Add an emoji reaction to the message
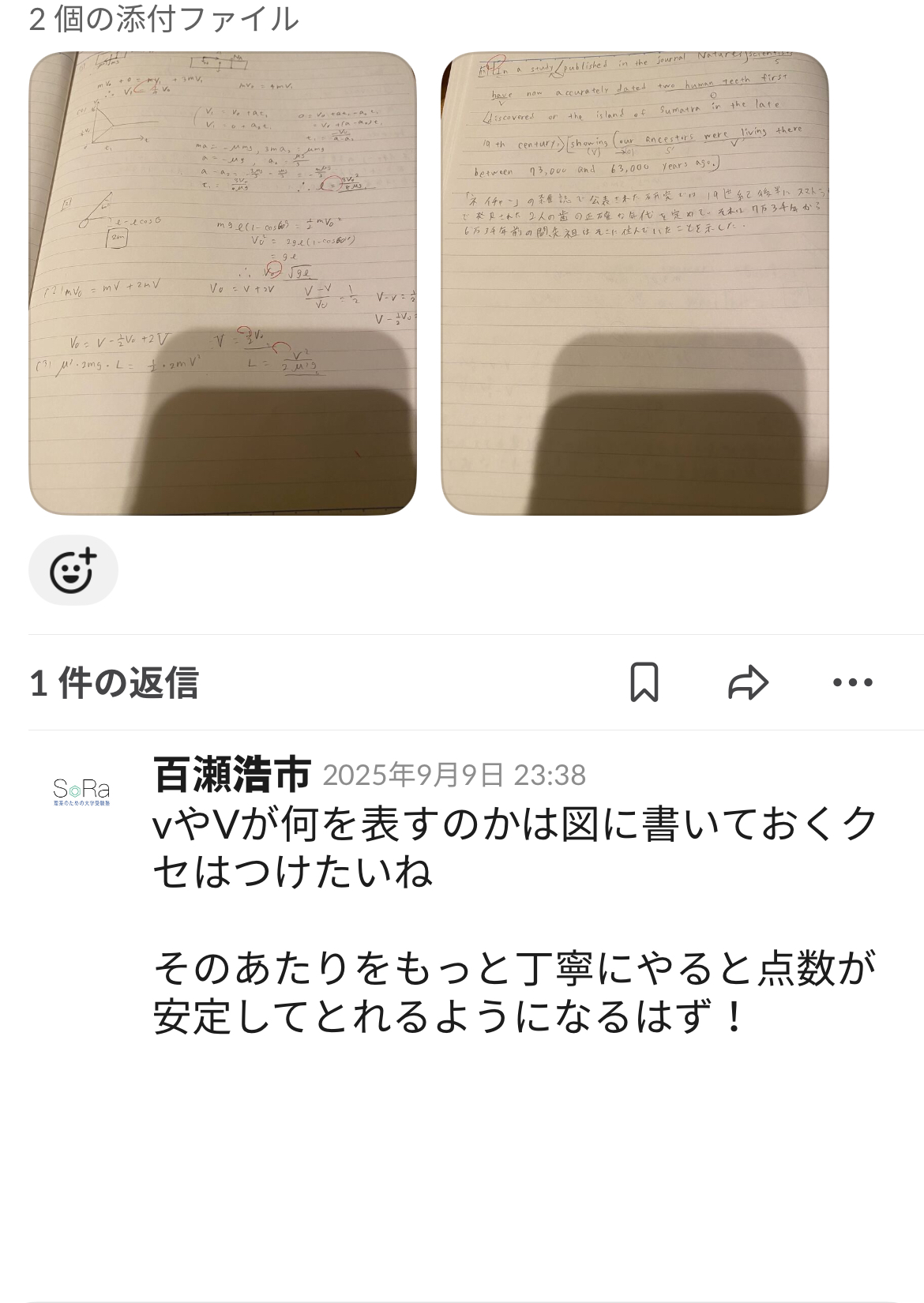The width and height of the screenshot is (924, 1303). click(73, 570)
